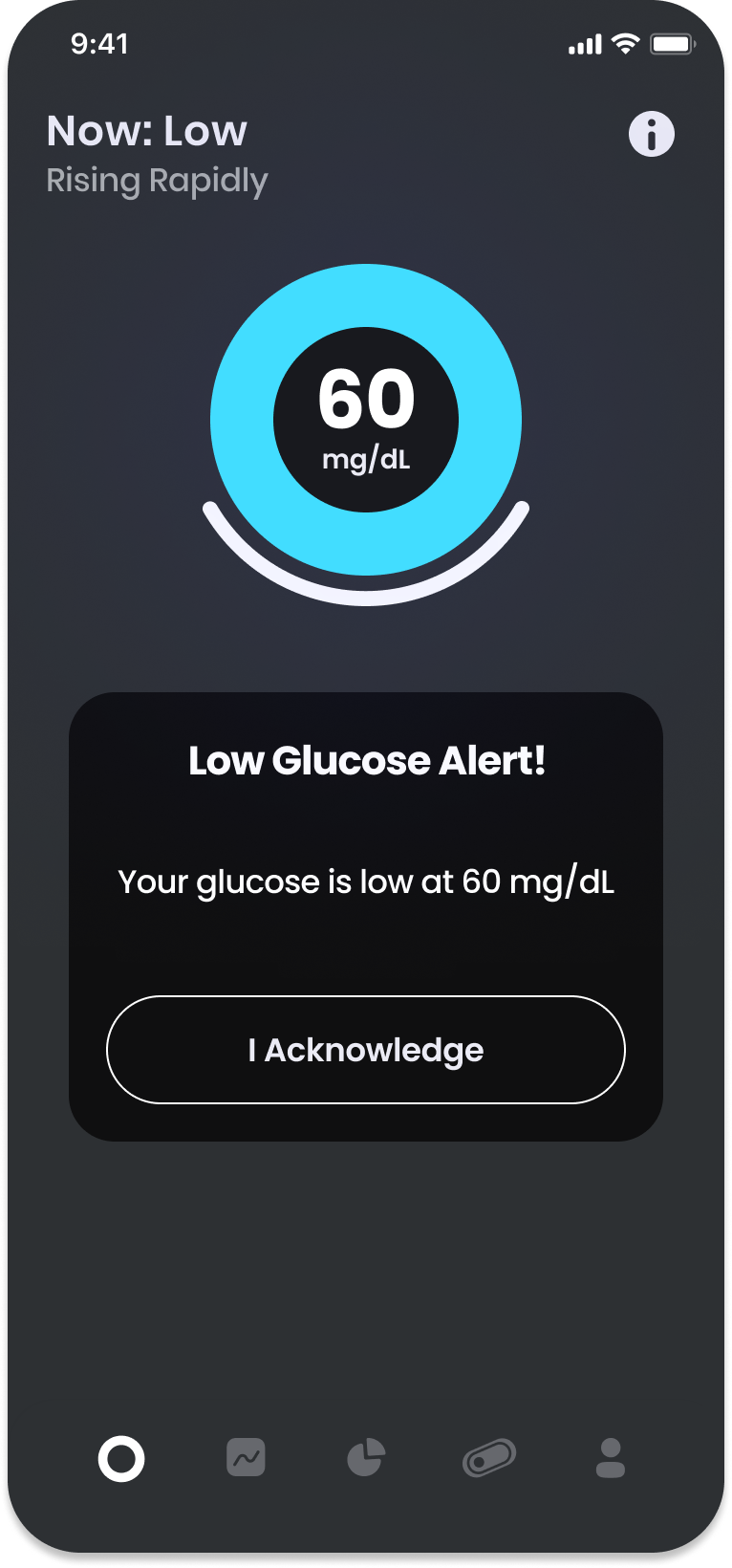Open the profile icon in bottom nav
The height and width of the screenshot is (1568, 732).
point(610,1457)
